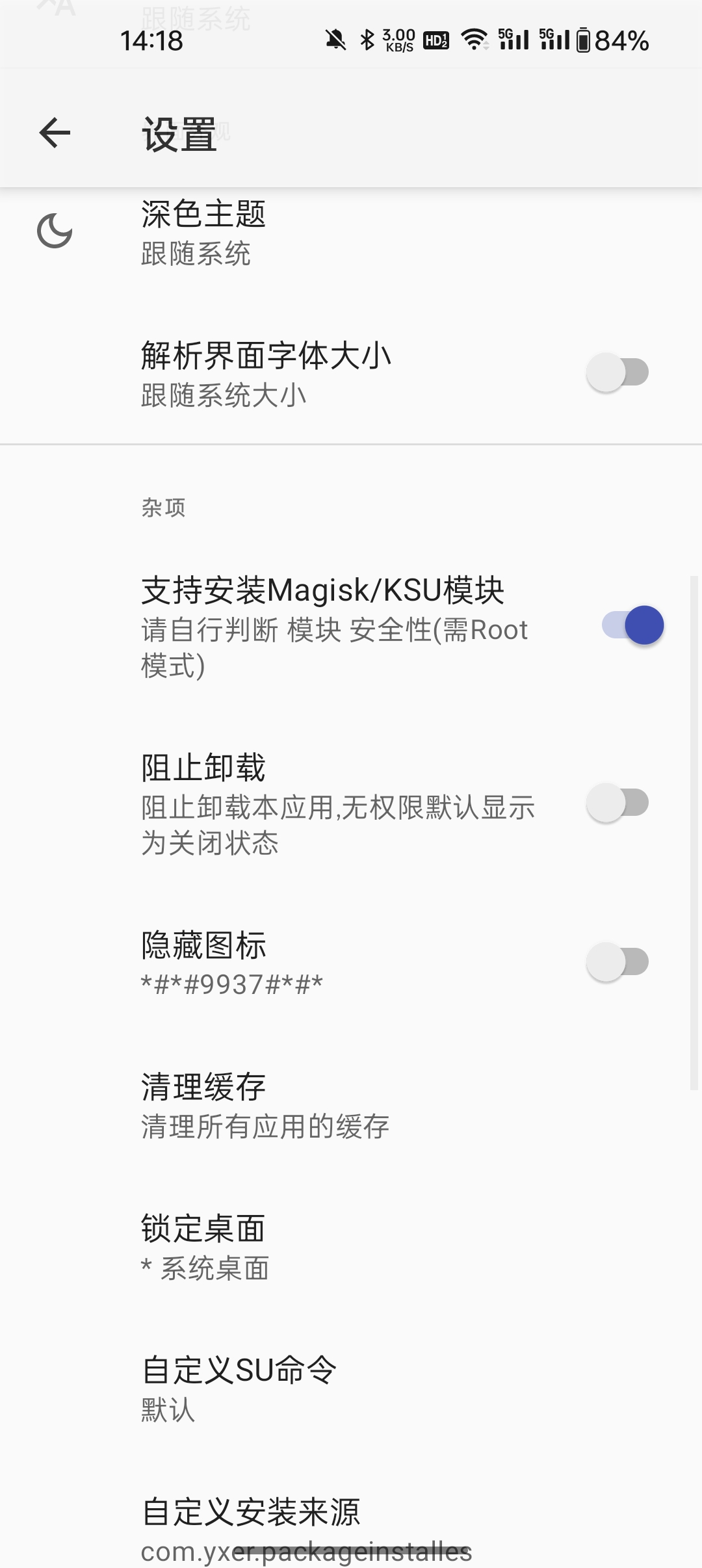Tap the HD VoLTE indicator icon

pos(435,40)
